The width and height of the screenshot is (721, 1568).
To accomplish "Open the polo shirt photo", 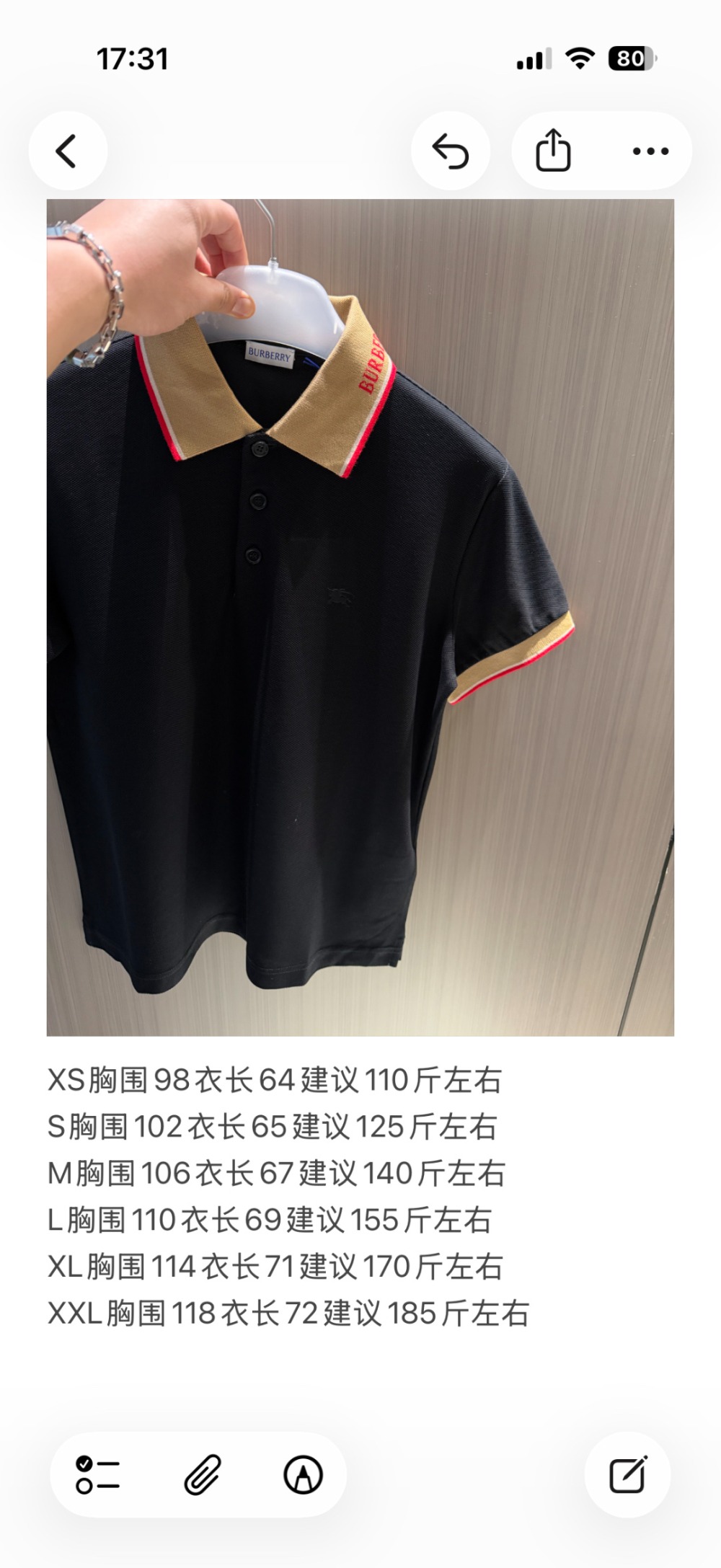I will [360, 617].
